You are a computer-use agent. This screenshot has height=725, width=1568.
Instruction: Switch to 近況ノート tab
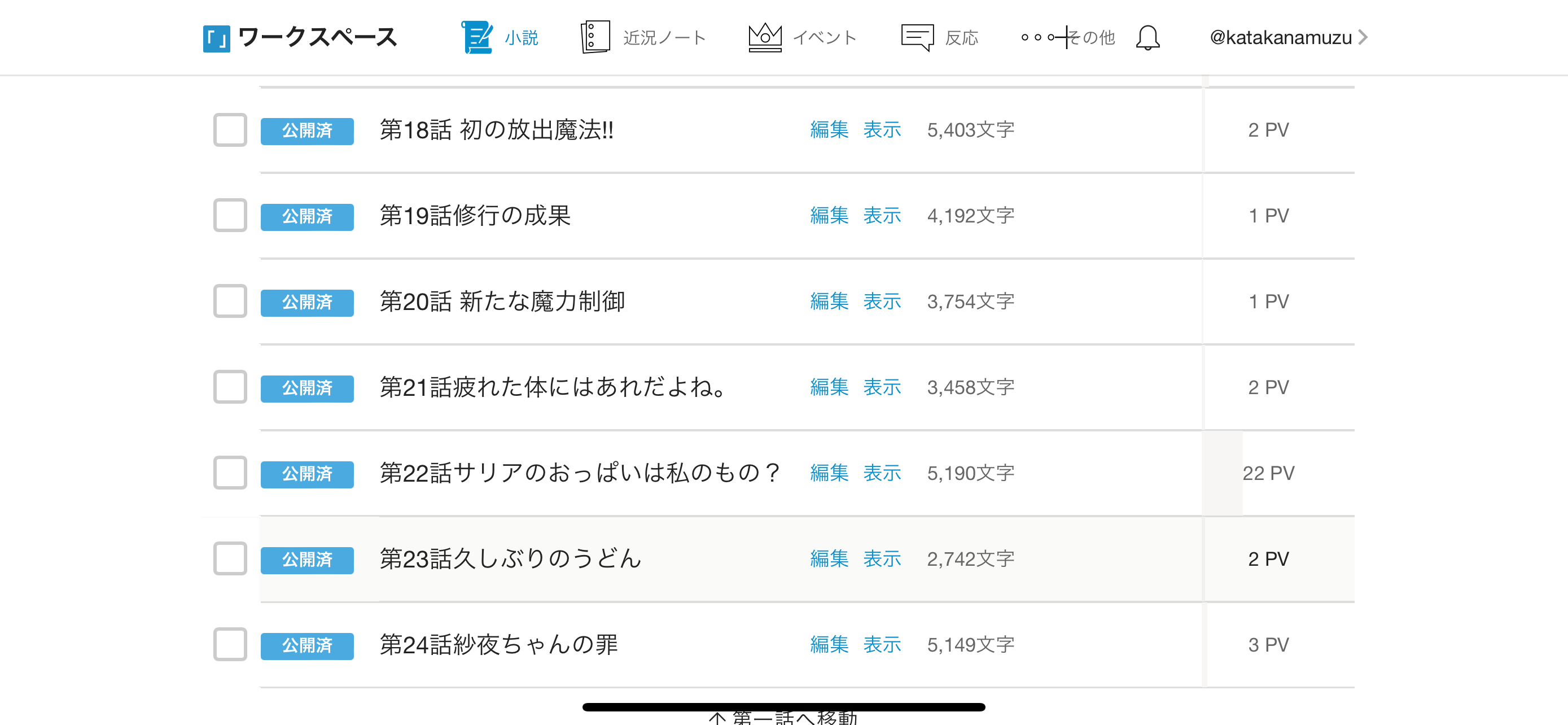point(643,38)
